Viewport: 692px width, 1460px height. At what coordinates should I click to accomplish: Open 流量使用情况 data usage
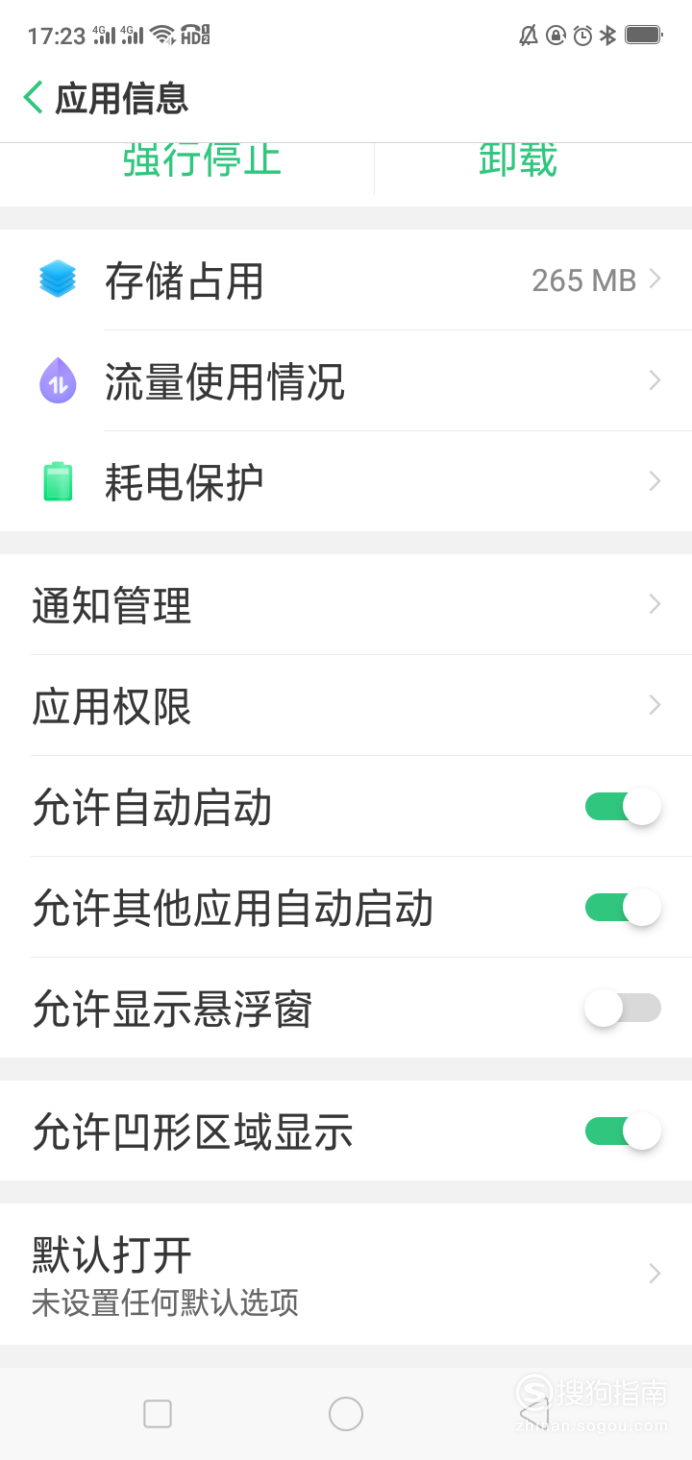(x=346, y=381)
